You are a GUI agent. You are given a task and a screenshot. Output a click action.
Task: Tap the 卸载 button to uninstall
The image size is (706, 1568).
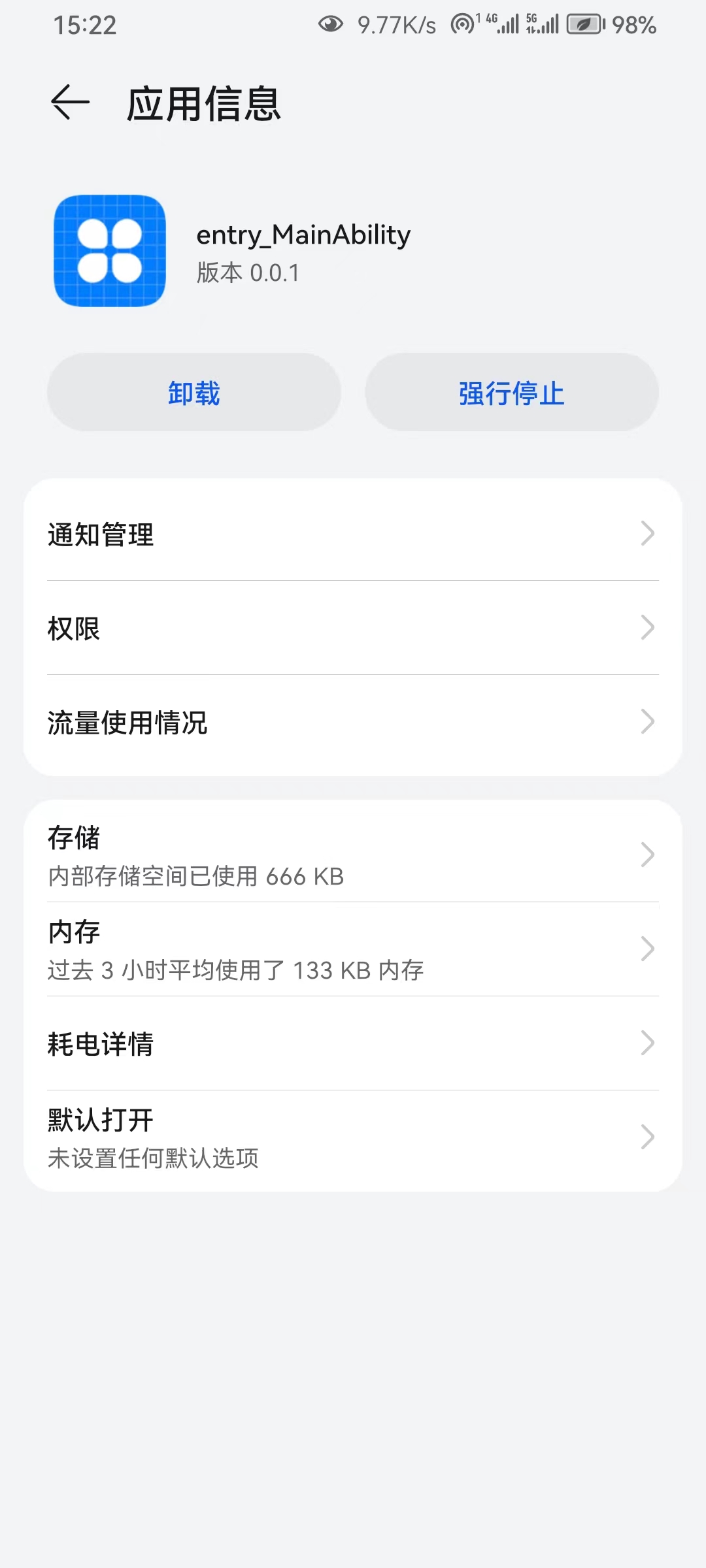(x=194, y=393)
